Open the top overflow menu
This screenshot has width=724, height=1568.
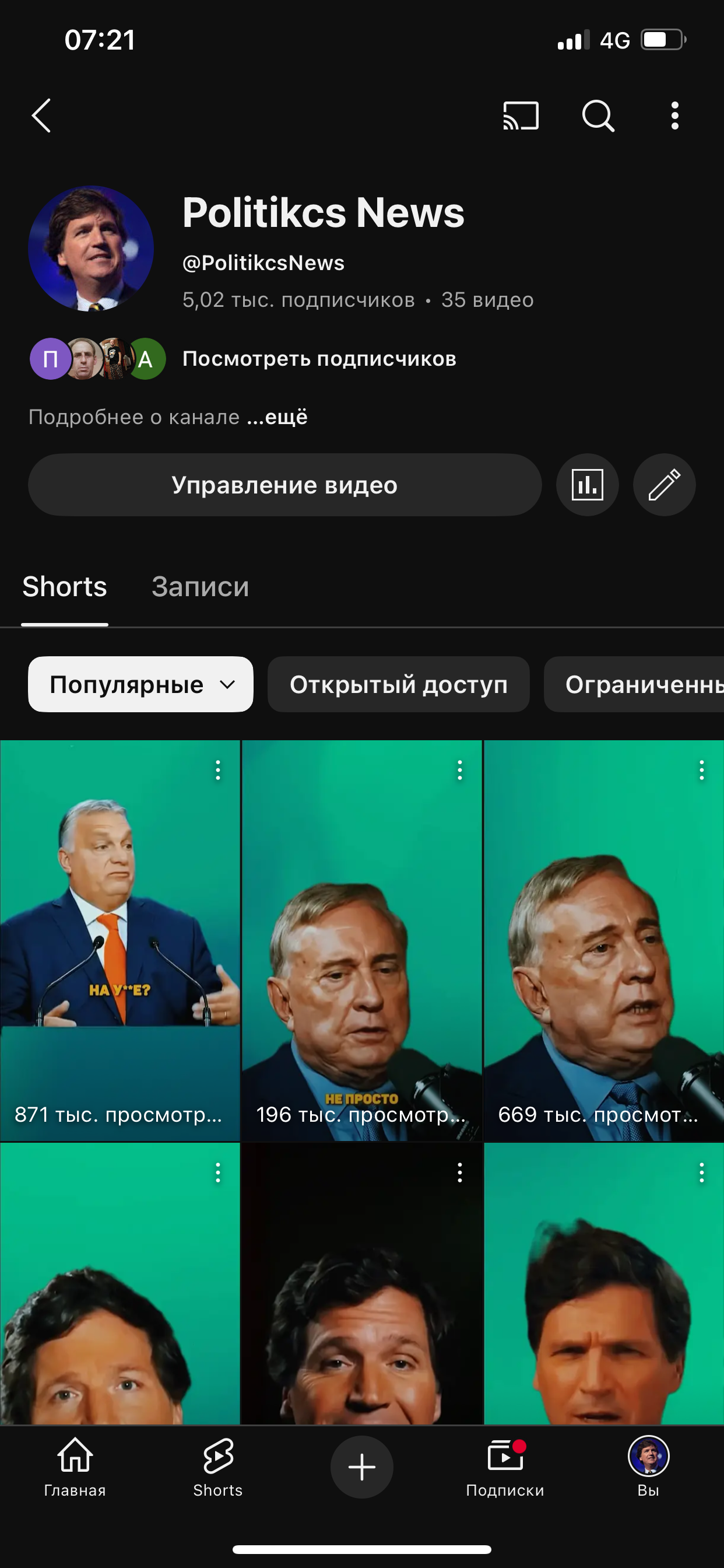pyautogui.click(x=674, y=116)
